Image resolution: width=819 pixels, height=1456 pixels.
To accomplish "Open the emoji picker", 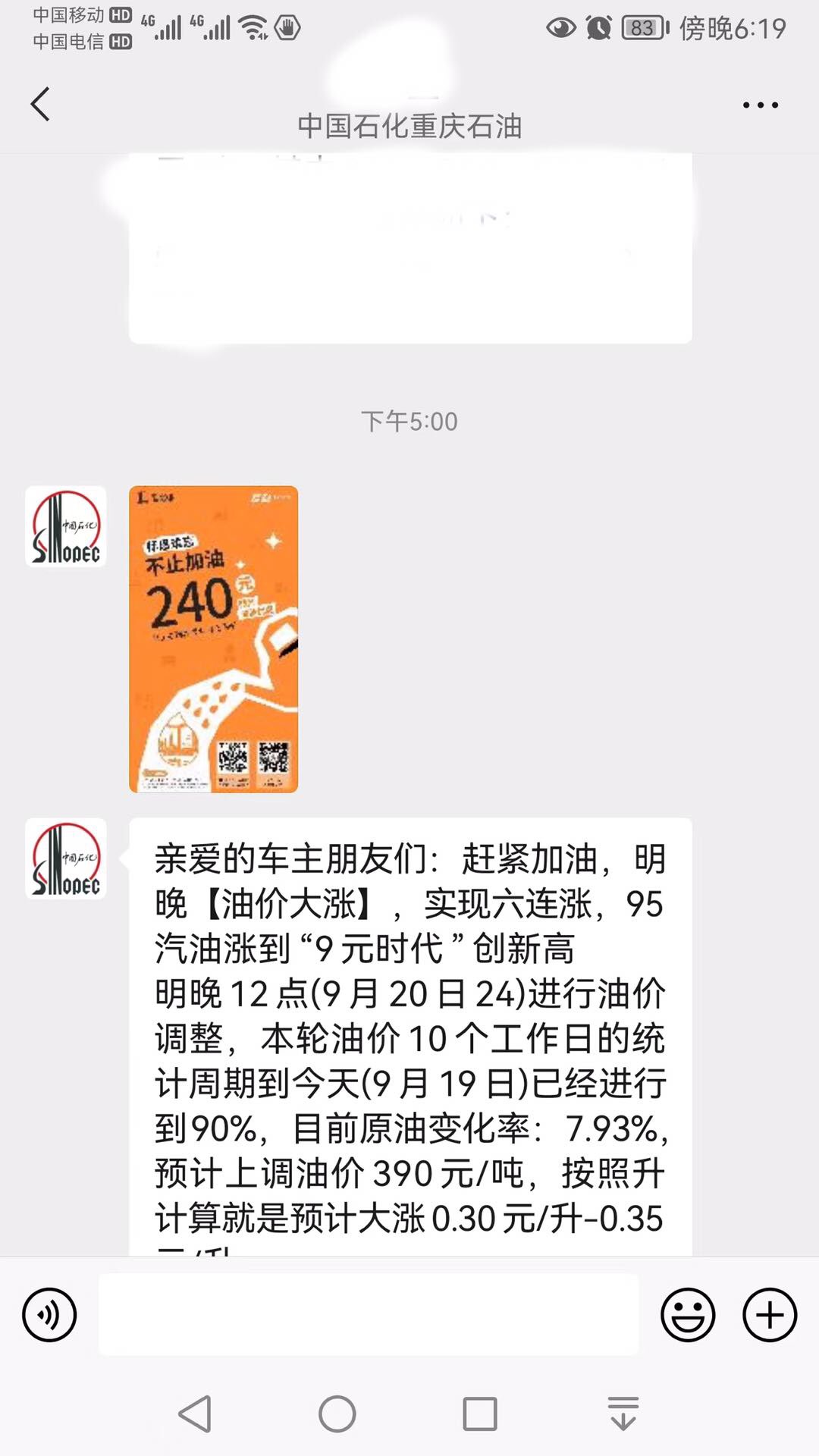I will tap(688, 1315).
